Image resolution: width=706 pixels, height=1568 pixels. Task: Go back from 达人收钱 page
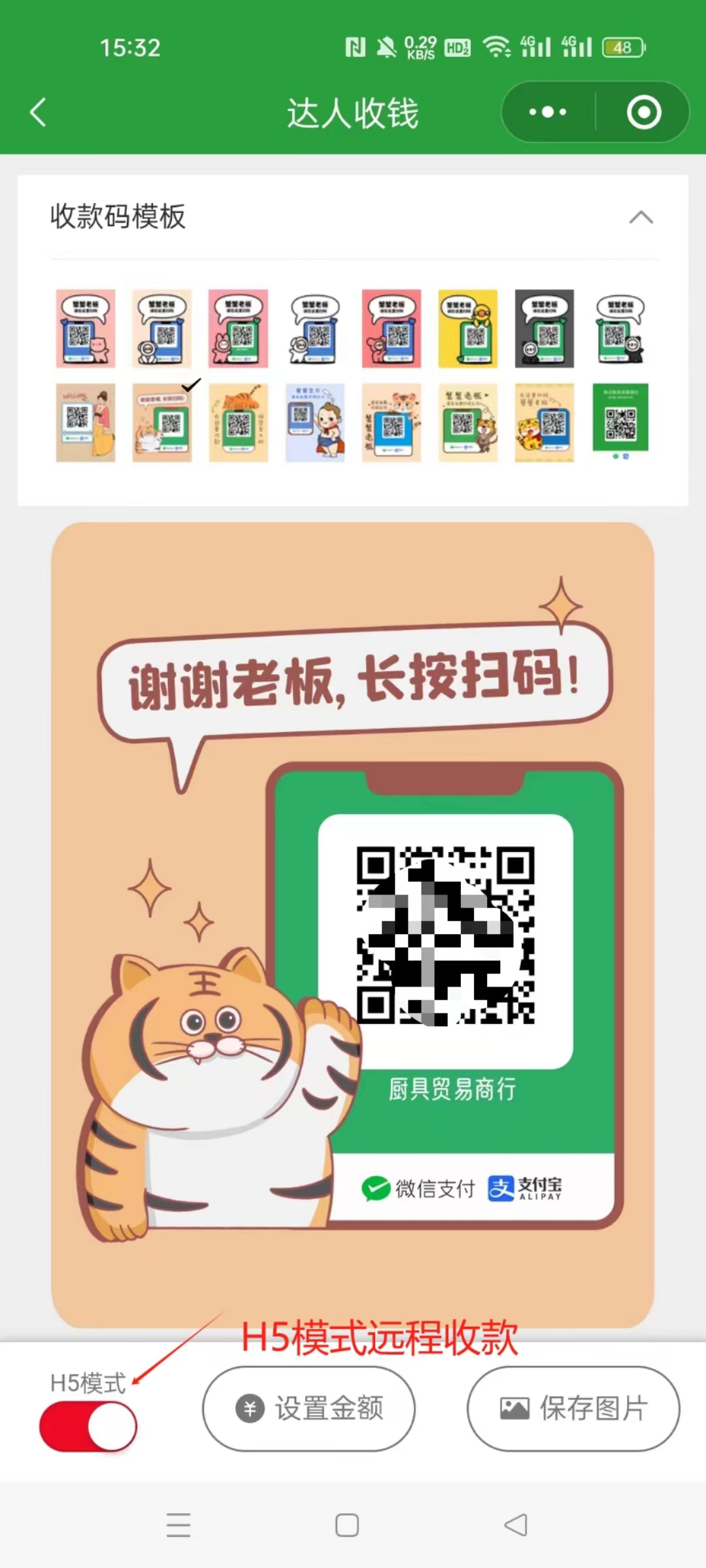(38, 112)
